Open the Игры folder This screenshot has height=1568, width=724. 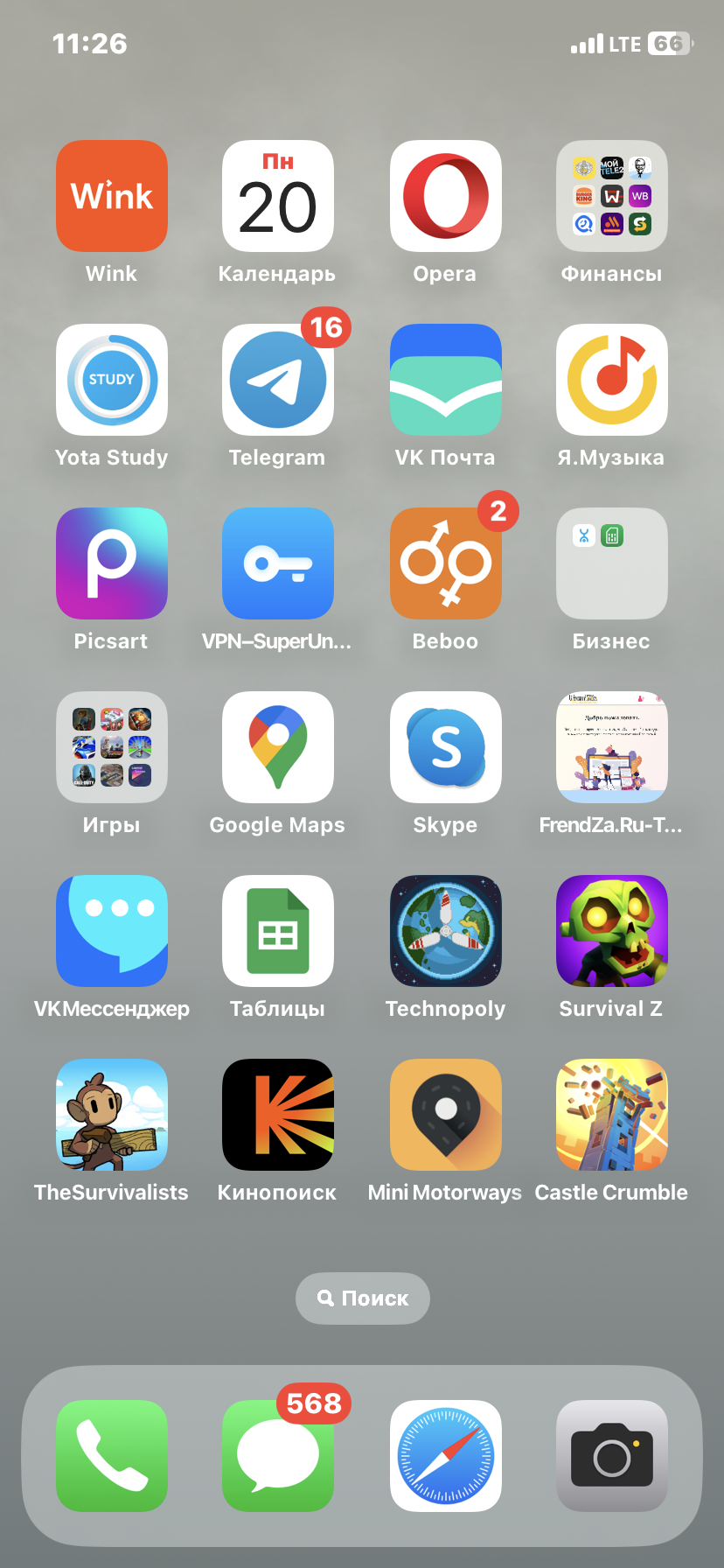pyautogui.click(x=112, y=747)
